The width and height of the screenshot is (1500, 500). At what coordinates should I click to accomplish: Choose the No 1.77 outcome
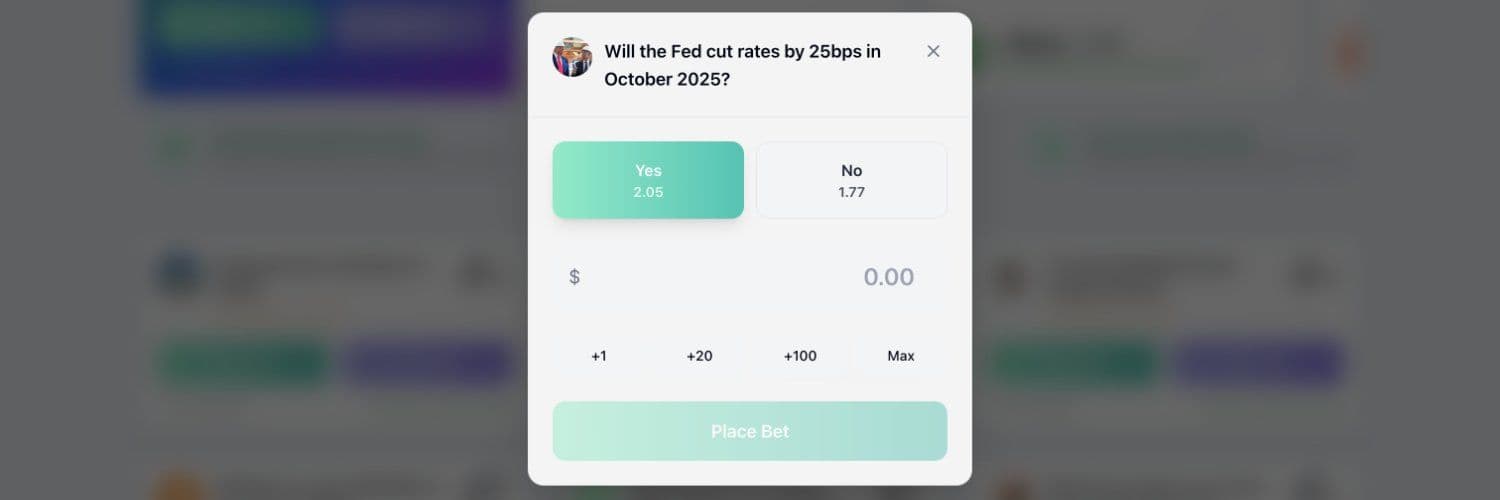coord(851,180)
